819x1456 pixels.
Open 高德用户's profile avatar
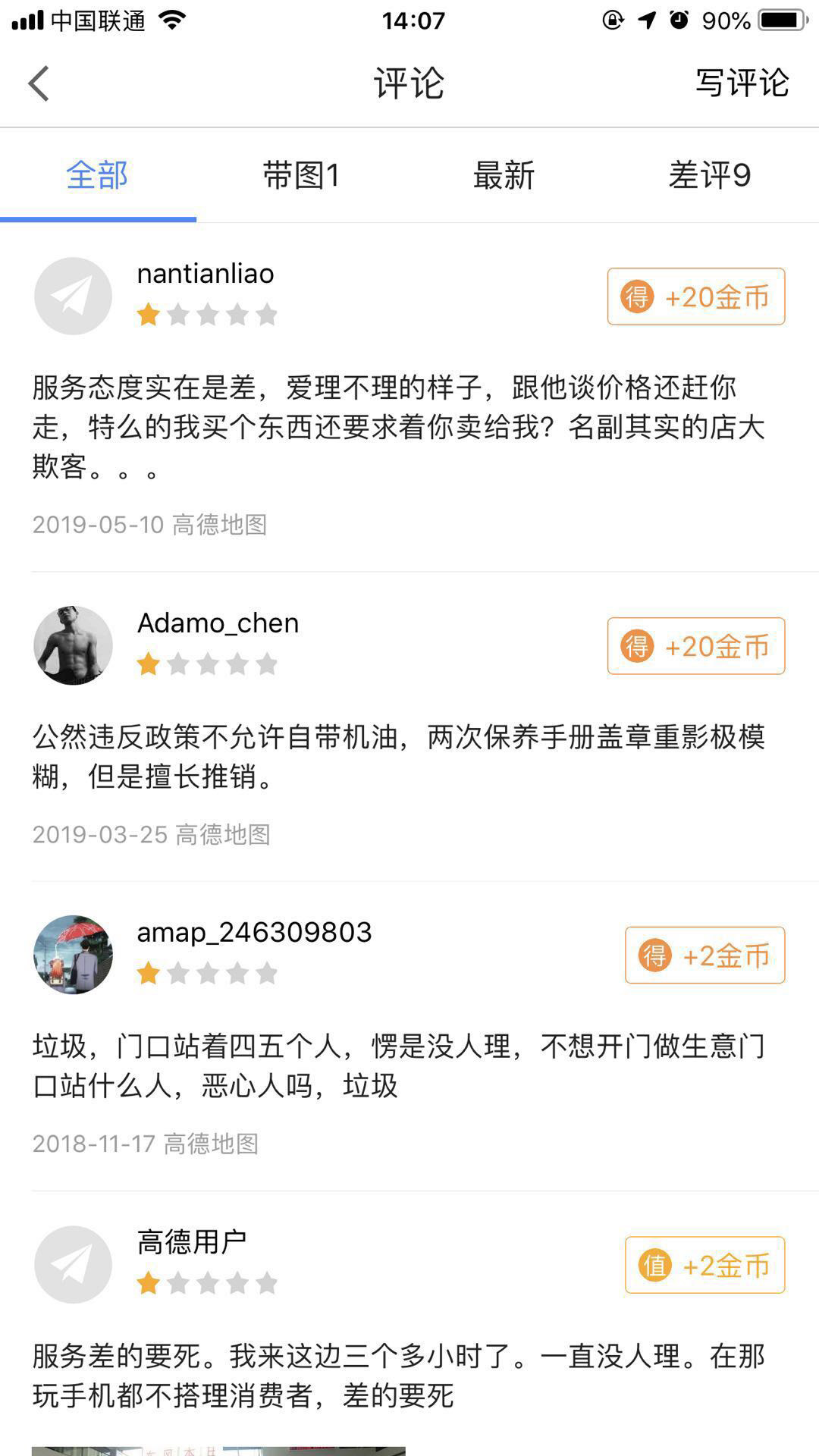pyautogui.click(x=73, y=1264)
